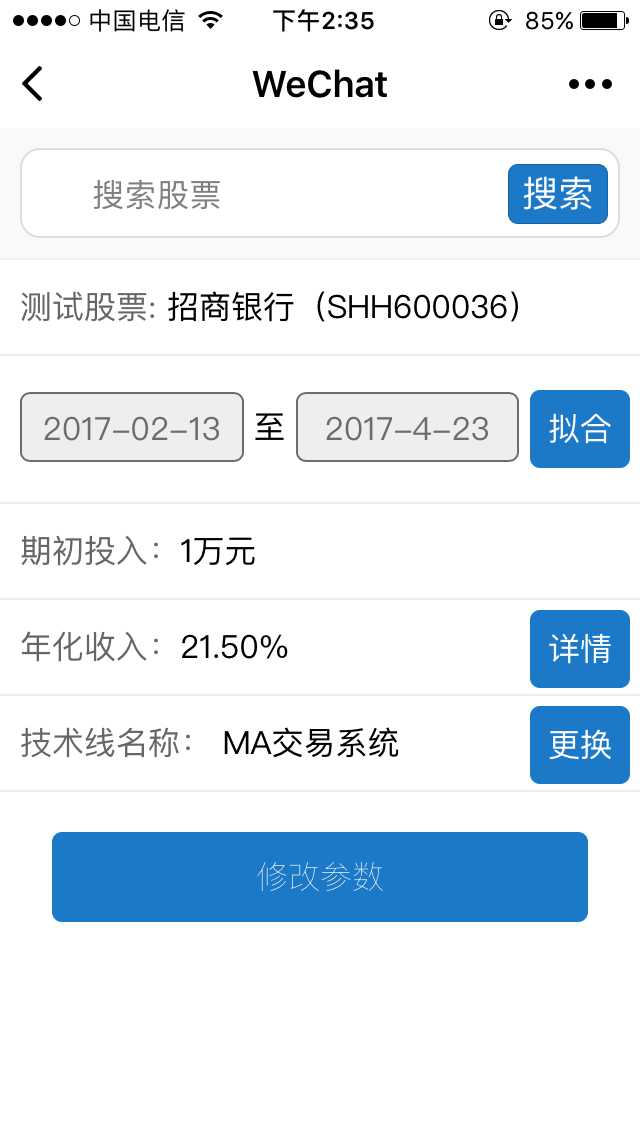This screenshot has width=640, height=1136.
Task: Open 修改参数 to modify parameters
Action: coord(320,877)
